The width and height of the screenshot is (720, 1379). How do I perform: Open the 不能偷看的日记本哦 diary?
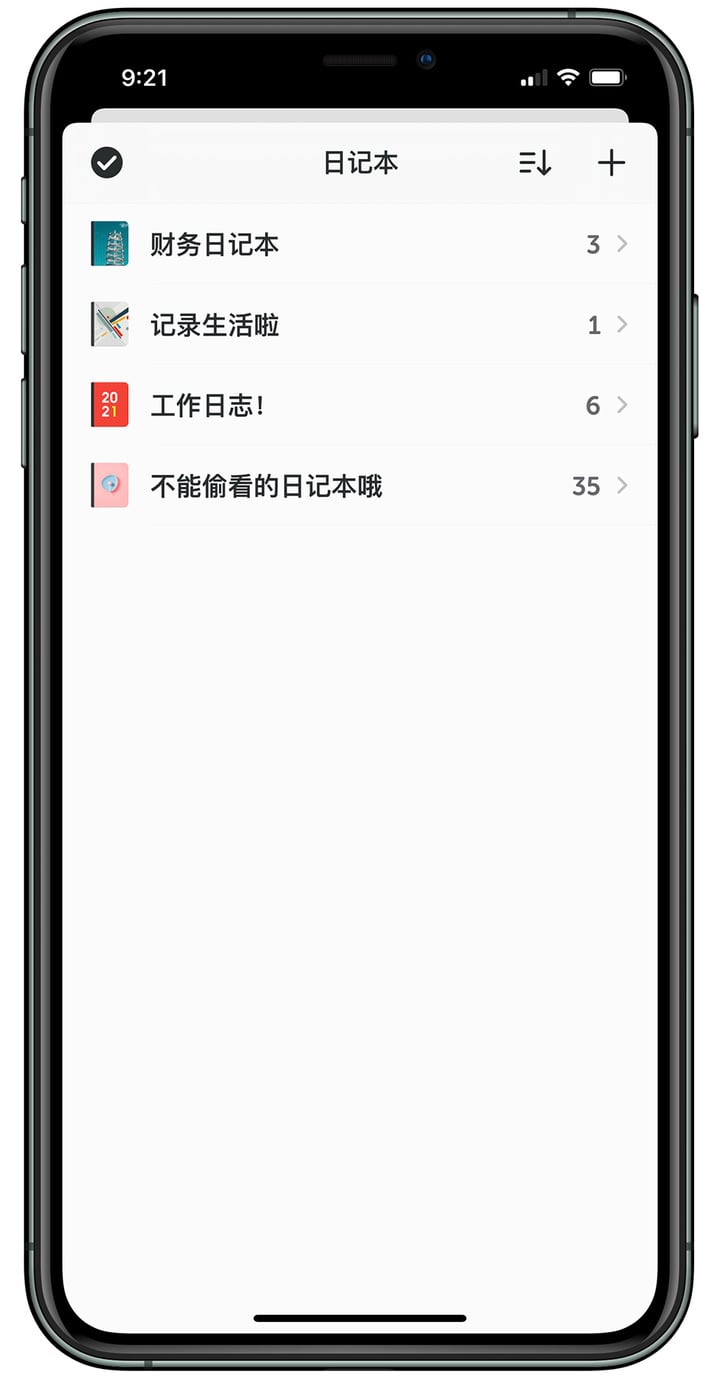360,486
